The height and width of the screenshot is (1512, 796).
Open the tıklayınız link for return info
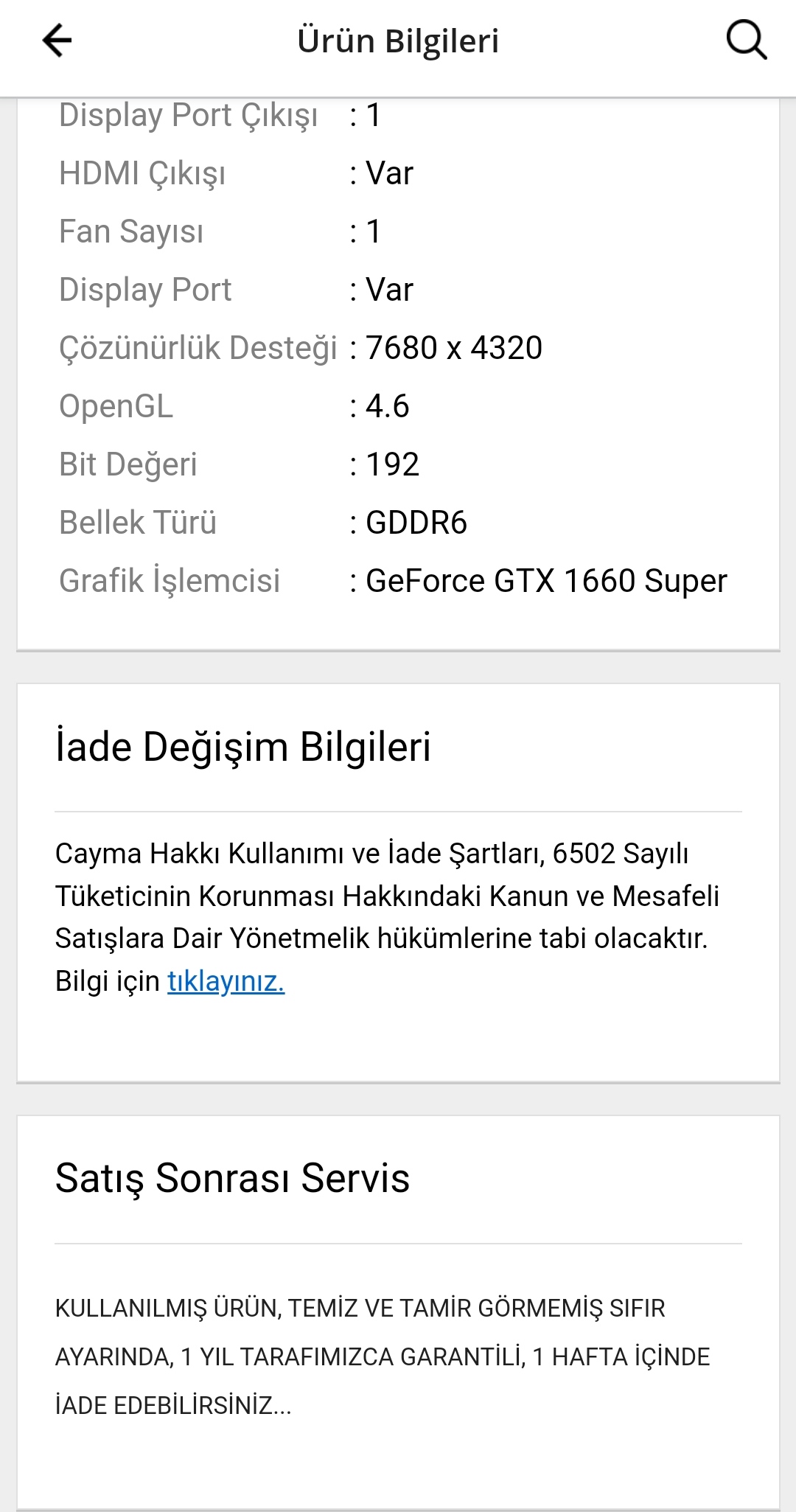pyautogui.click(x=226, y=981)
